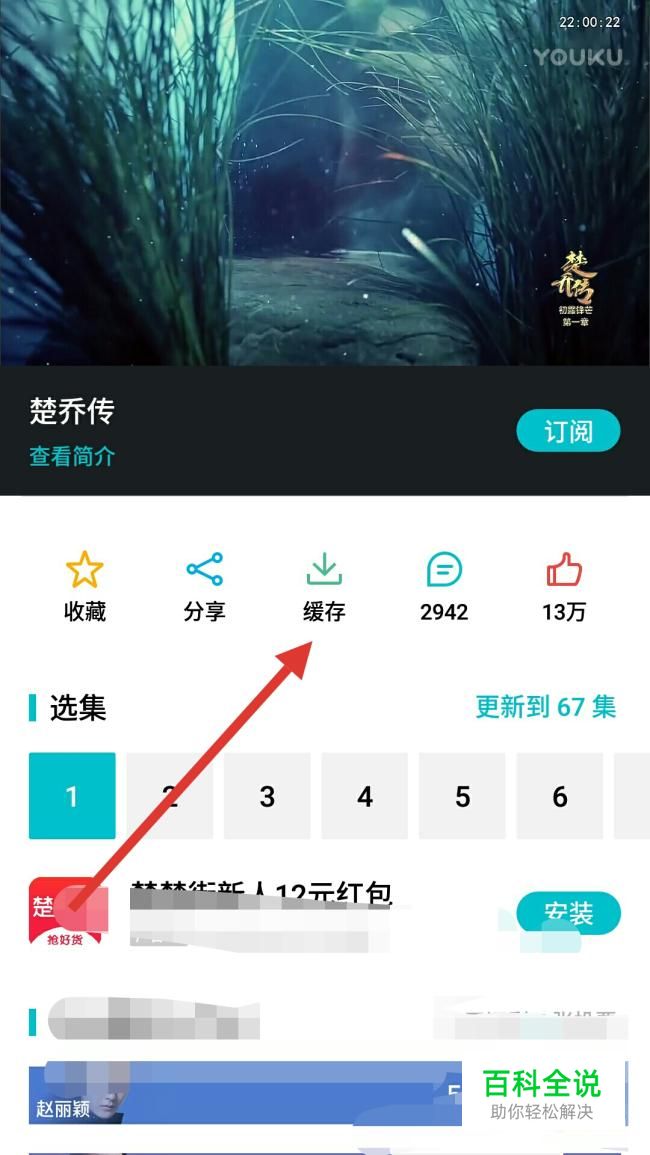
Task: Tap the 安装 install button
Action: coord(568,913)
